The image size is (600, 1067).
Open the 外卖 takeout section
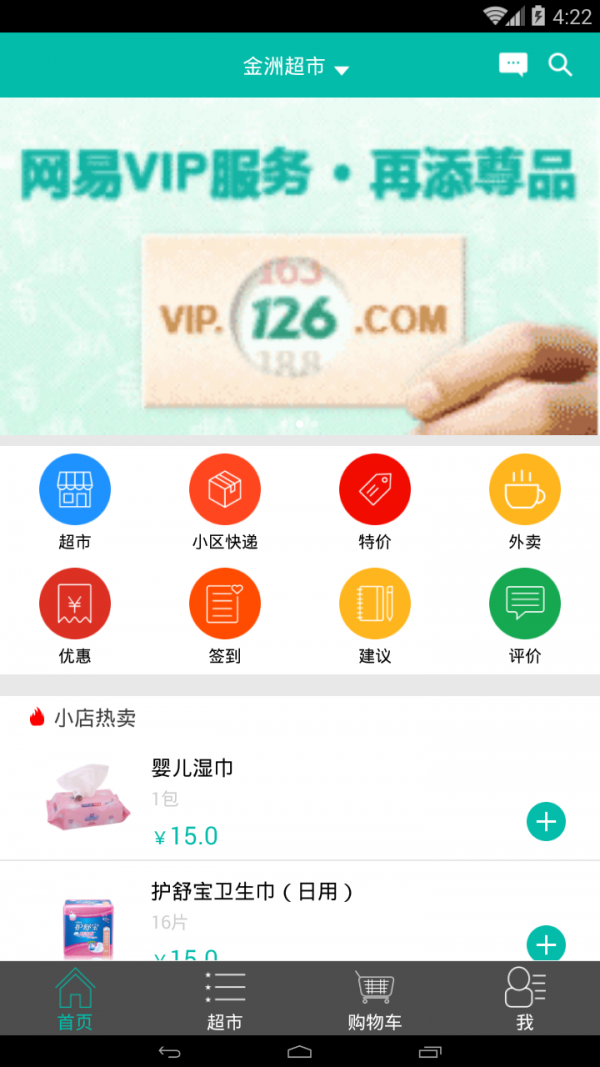[525, 491]
